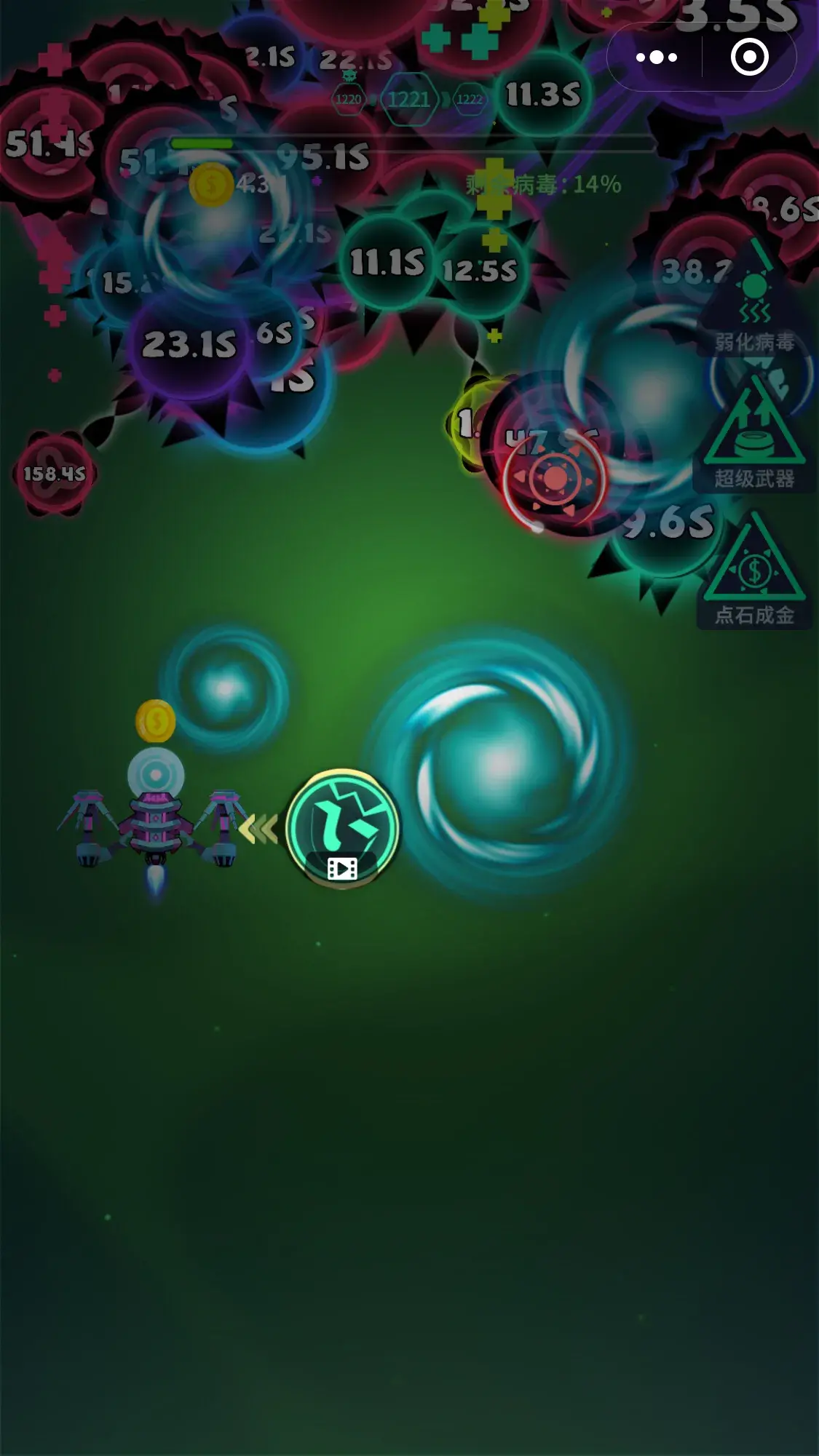This screenshot has width=819, height=1456.
Task: Activate the 点石成金 power-up
Action: point(754,570)
